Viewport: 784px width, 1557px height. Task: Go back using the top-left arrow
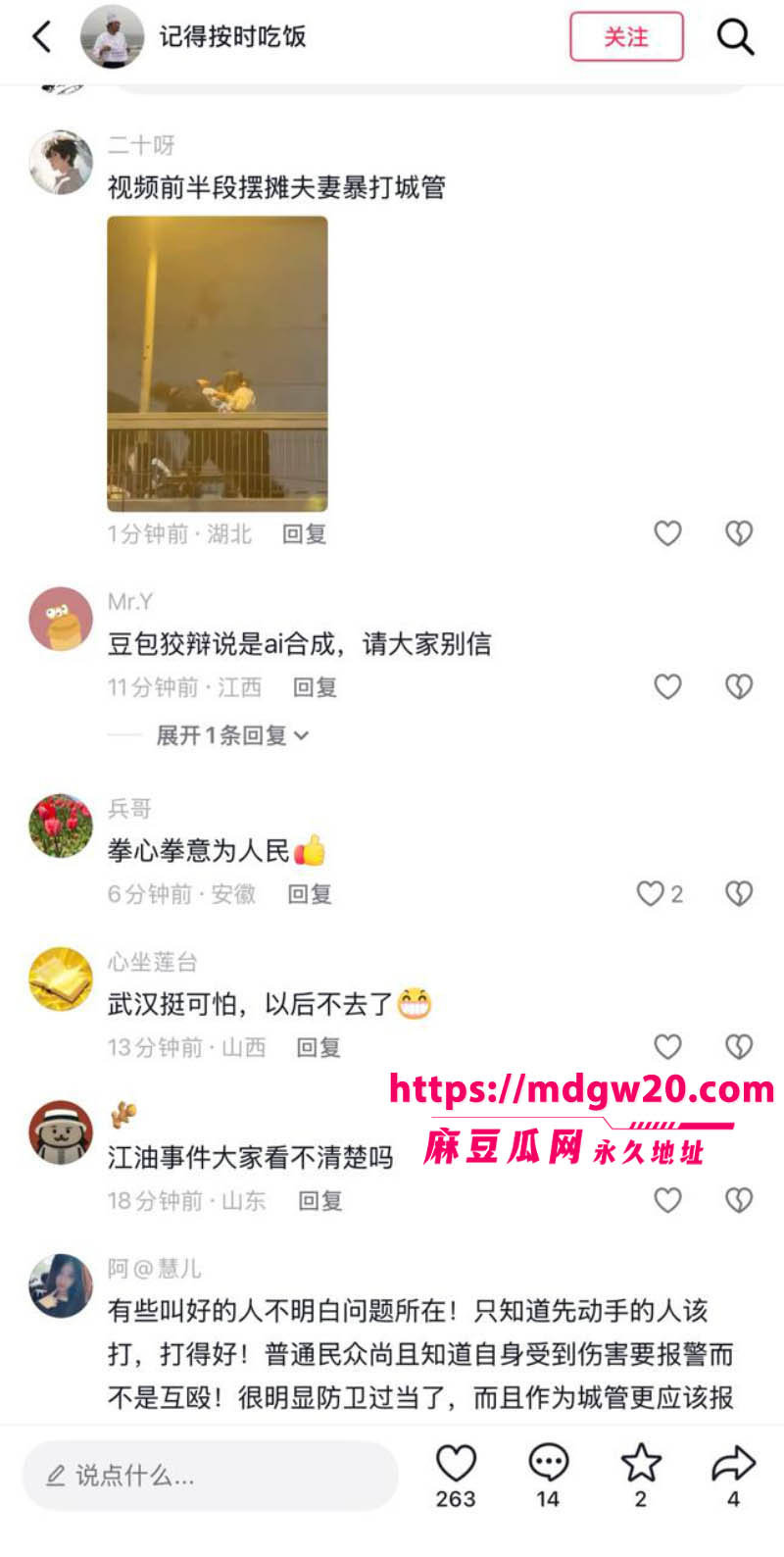41,37
